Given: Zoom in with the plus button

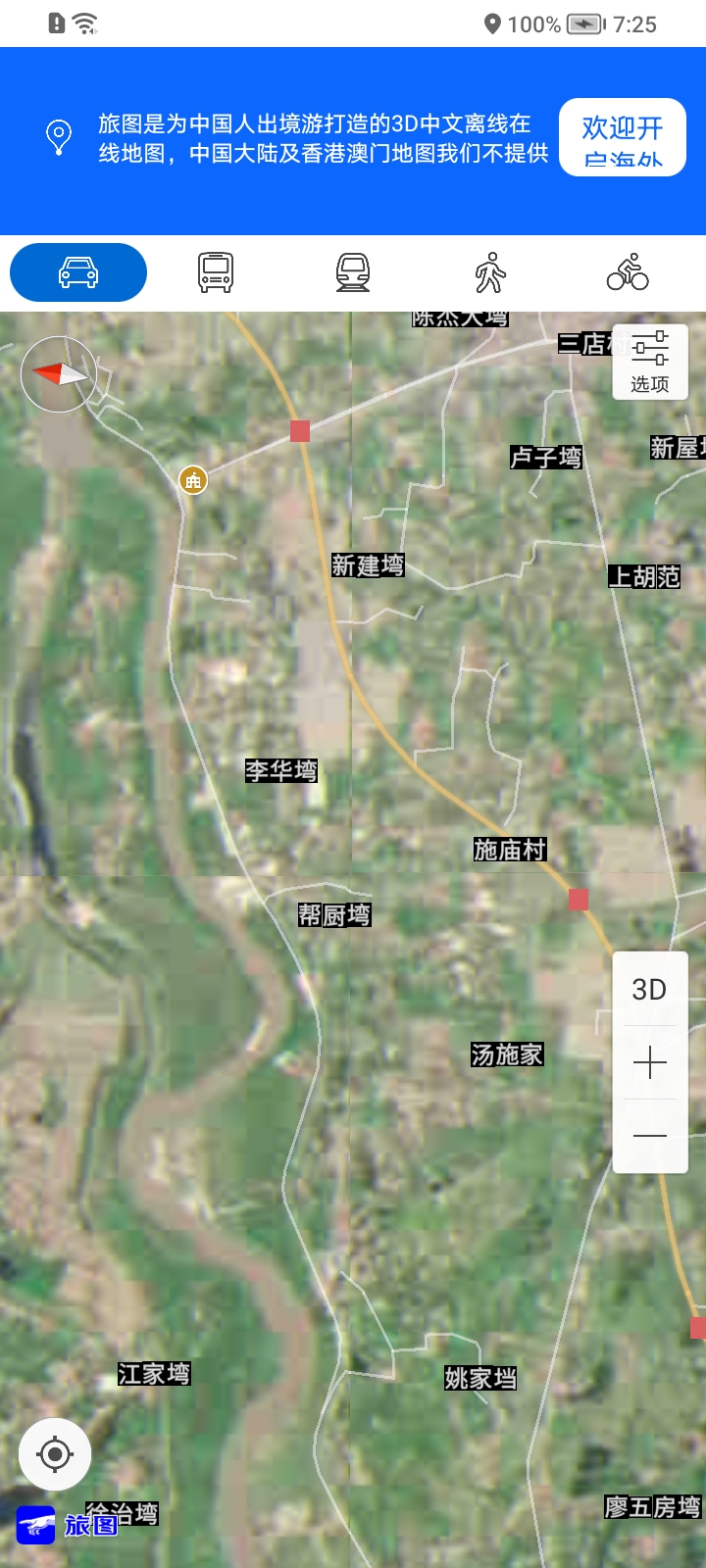Looking at the screenshot, I should point(649,1062).
